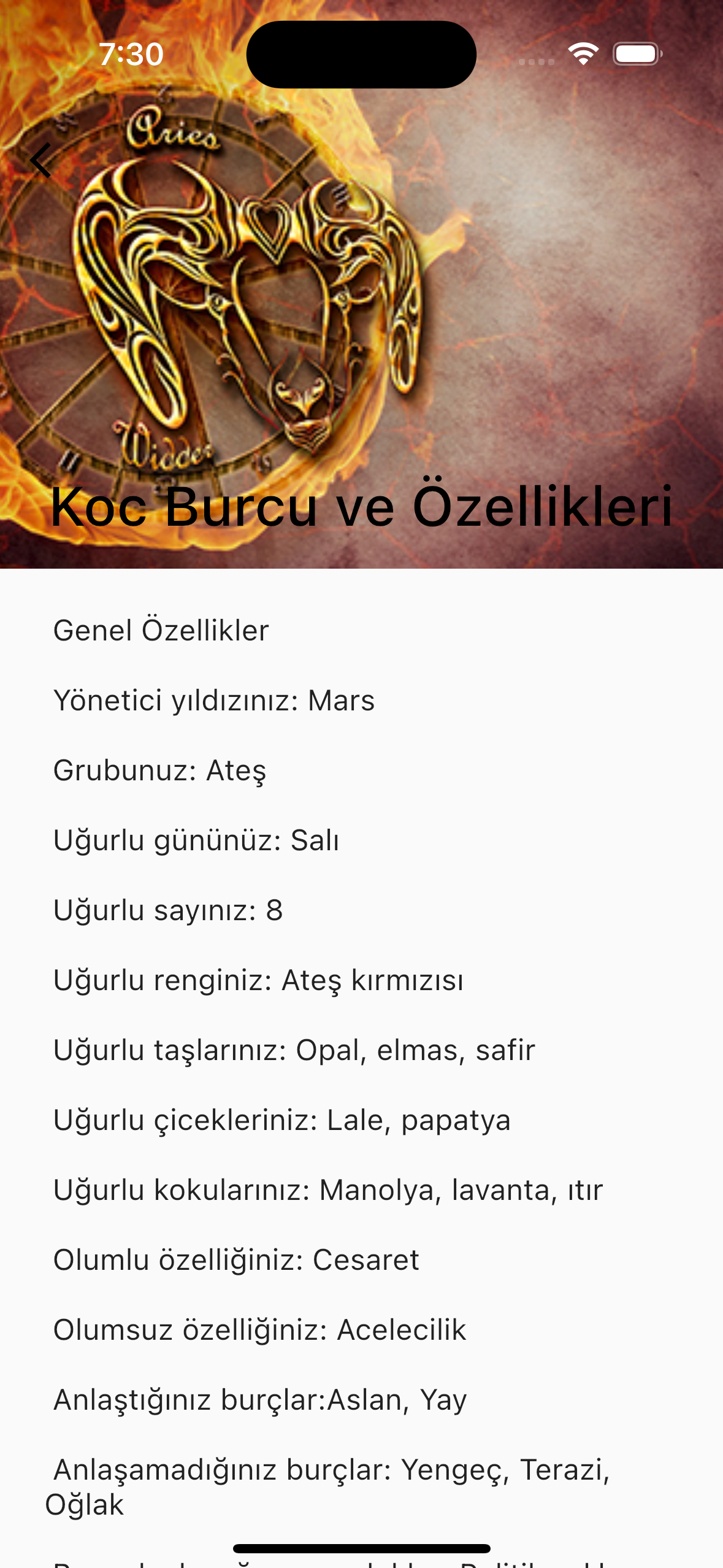Toggle selection on Uğurlu taşlarınız line
Viewport: 723px width, 1568px height.
294,1050
